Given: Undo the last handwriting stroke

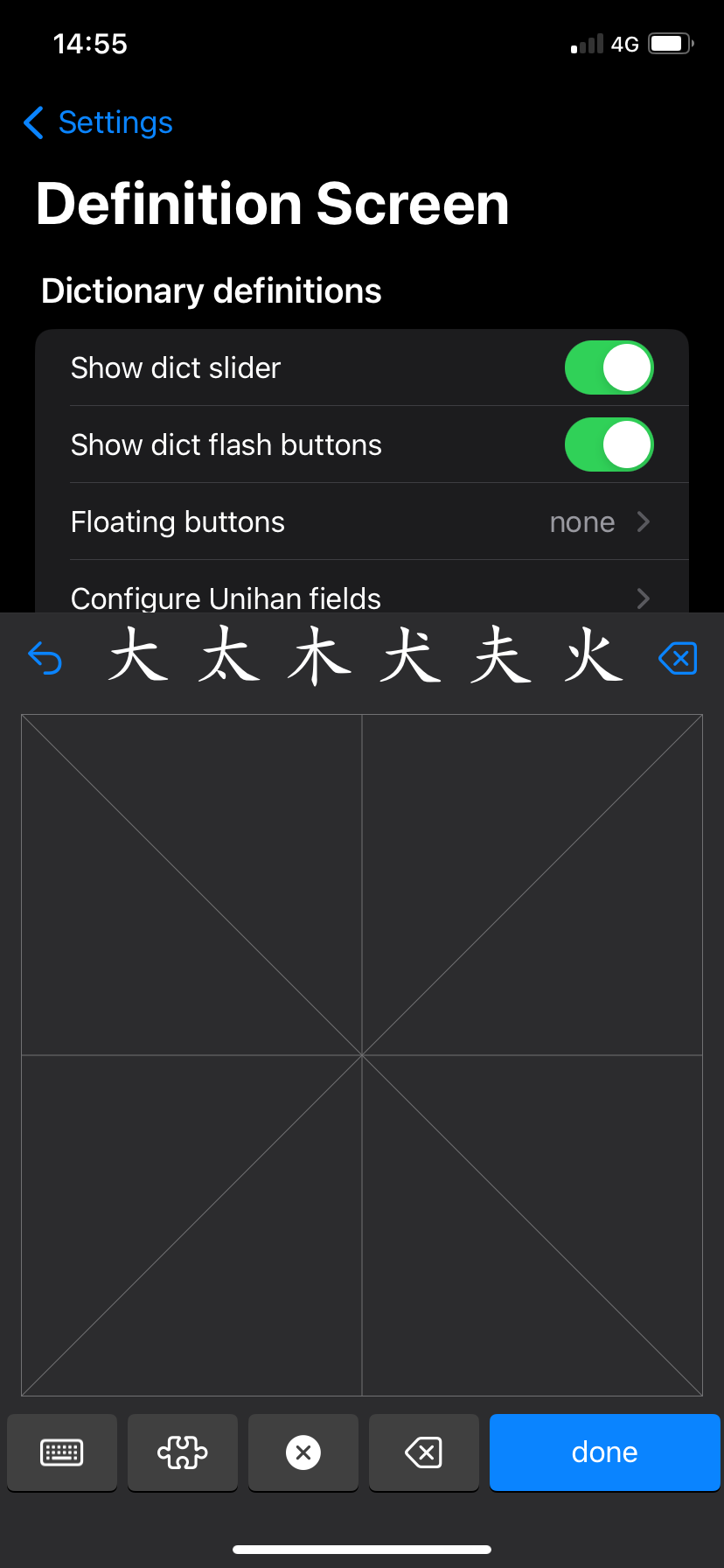Looking at the screenshot, I should 45,658.
